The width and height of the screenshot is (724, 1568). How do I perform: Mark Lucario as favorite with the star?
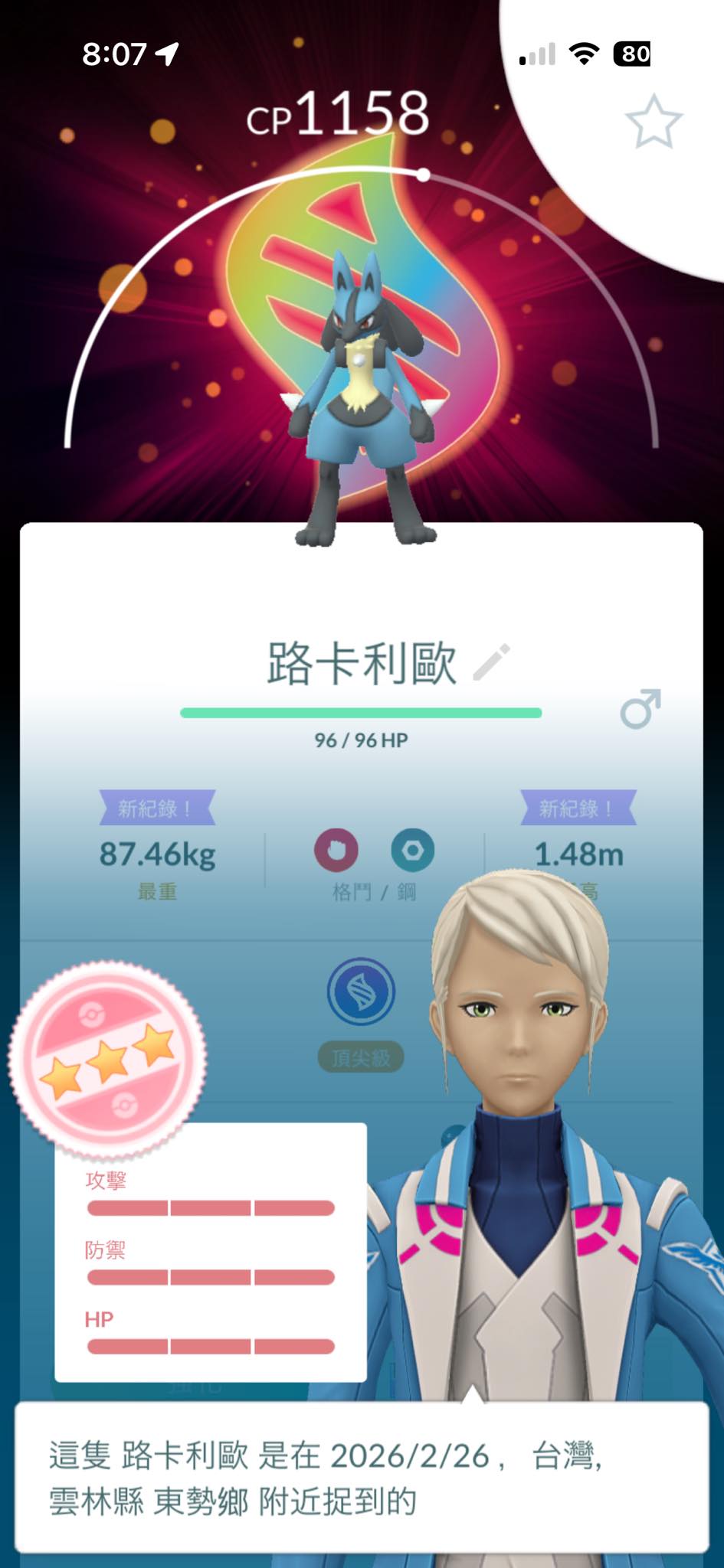coord(654,122)
